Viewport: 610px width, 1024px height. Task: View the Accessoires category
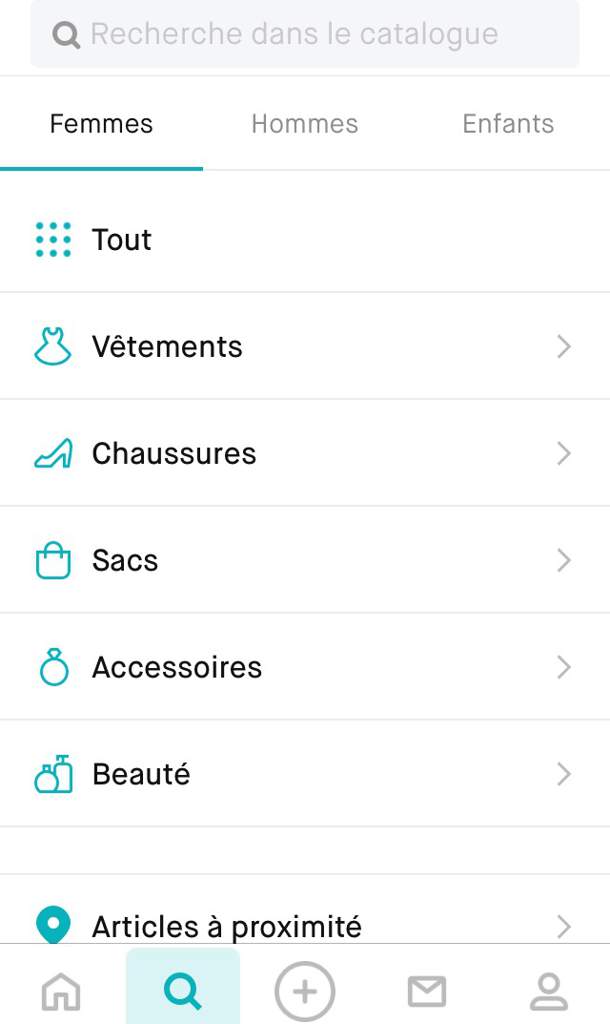[x=305, y=667]
